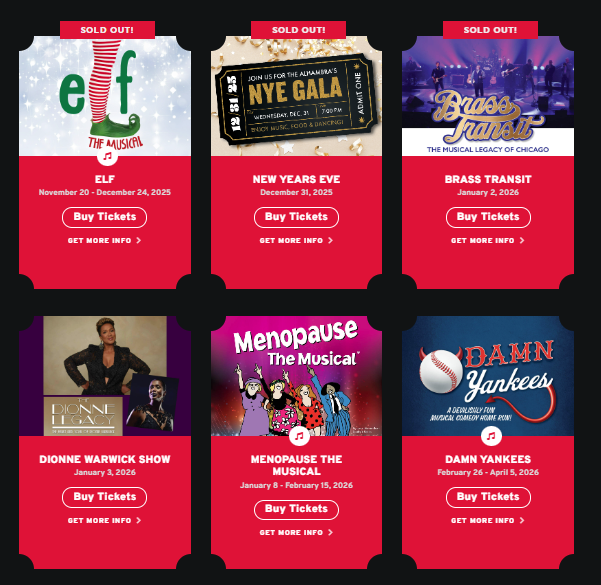Get more info on ELF

(105, 241)
